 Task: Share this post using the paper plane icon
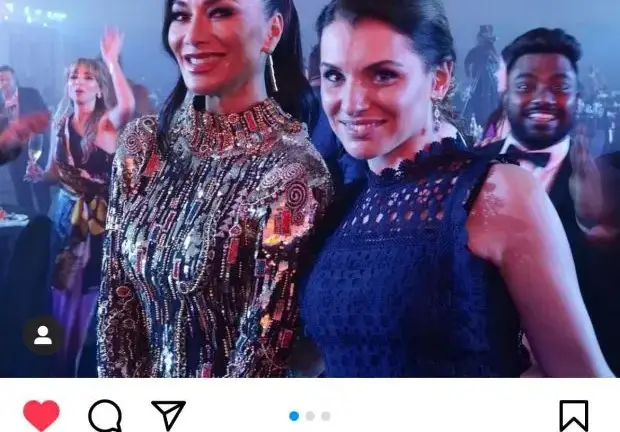click(x=168, y=414)
